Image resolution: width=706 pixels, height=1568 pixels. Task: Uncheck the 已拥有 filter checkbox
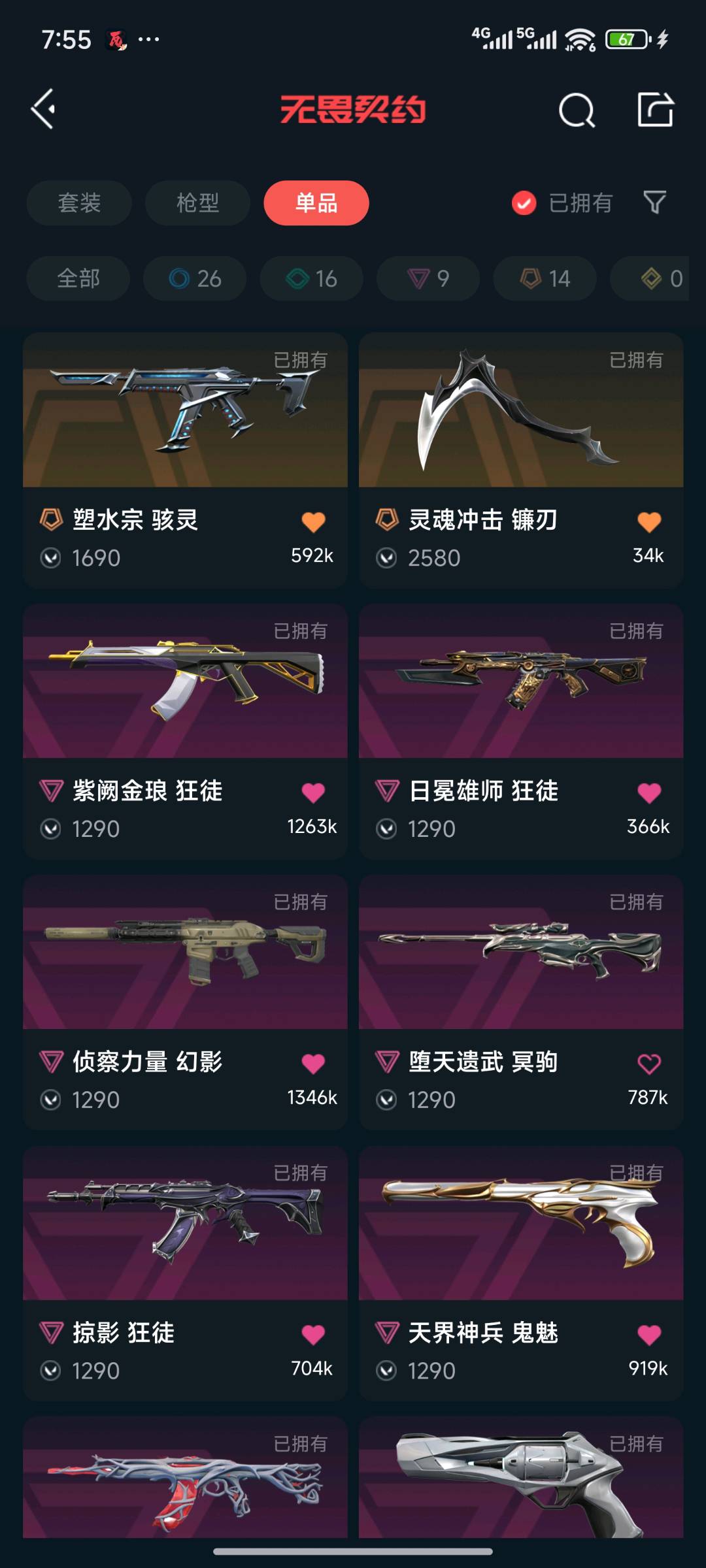pyautogui.click(x=524, y=203)
